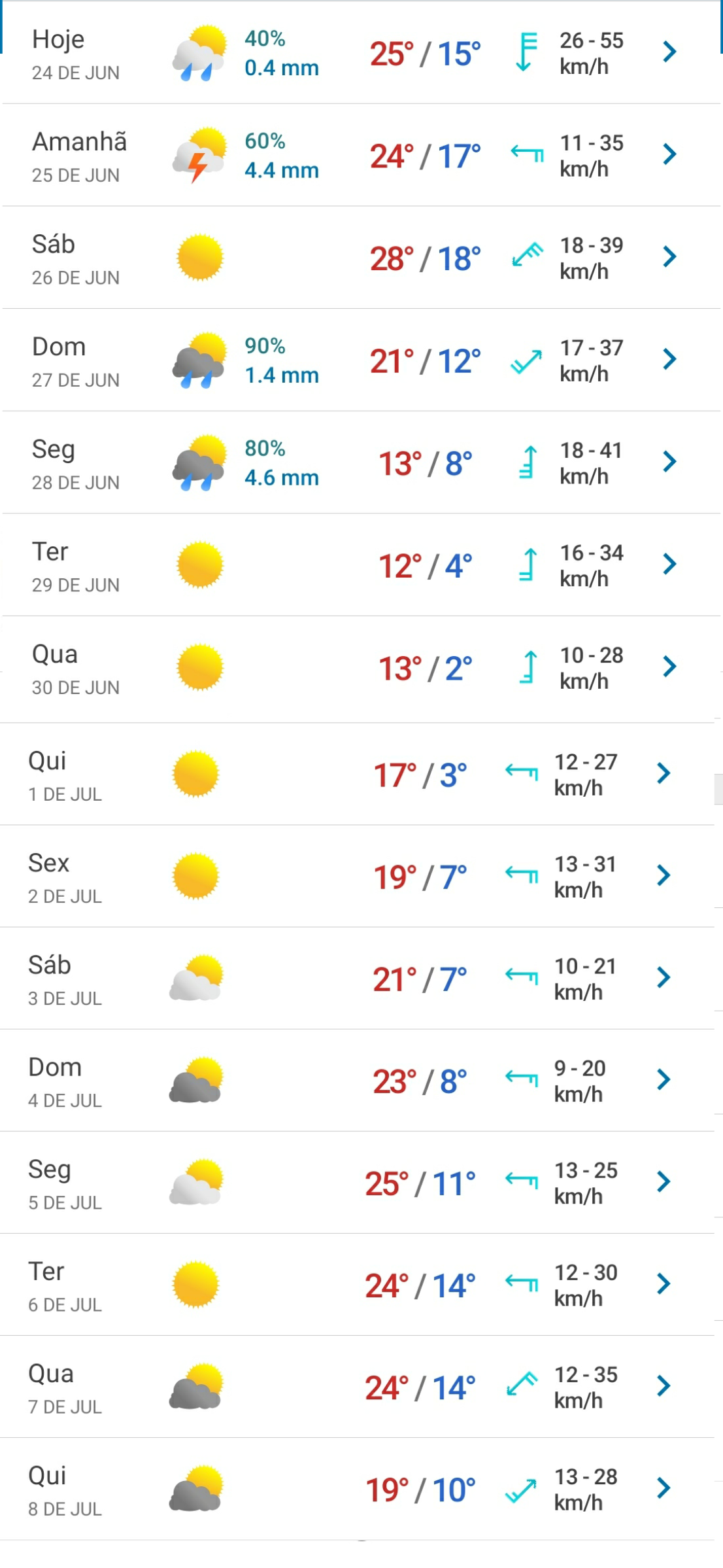This screenshot has width=723, height=1568.
Task: View Sáb 26 de Jun forecast
Action: click(x=361, y=258)
